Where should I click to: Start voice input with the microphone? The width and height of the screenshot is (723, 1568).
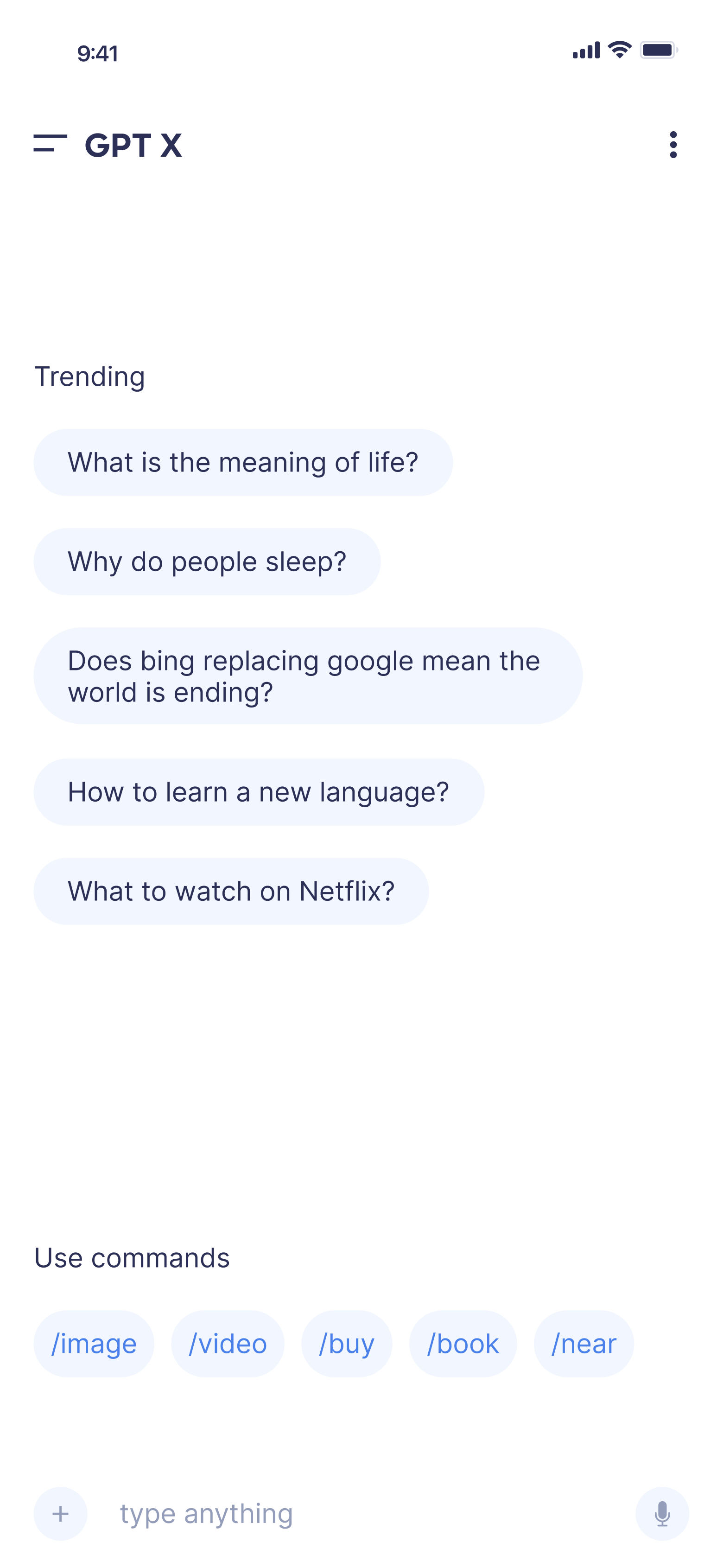tap(662, 1514)
